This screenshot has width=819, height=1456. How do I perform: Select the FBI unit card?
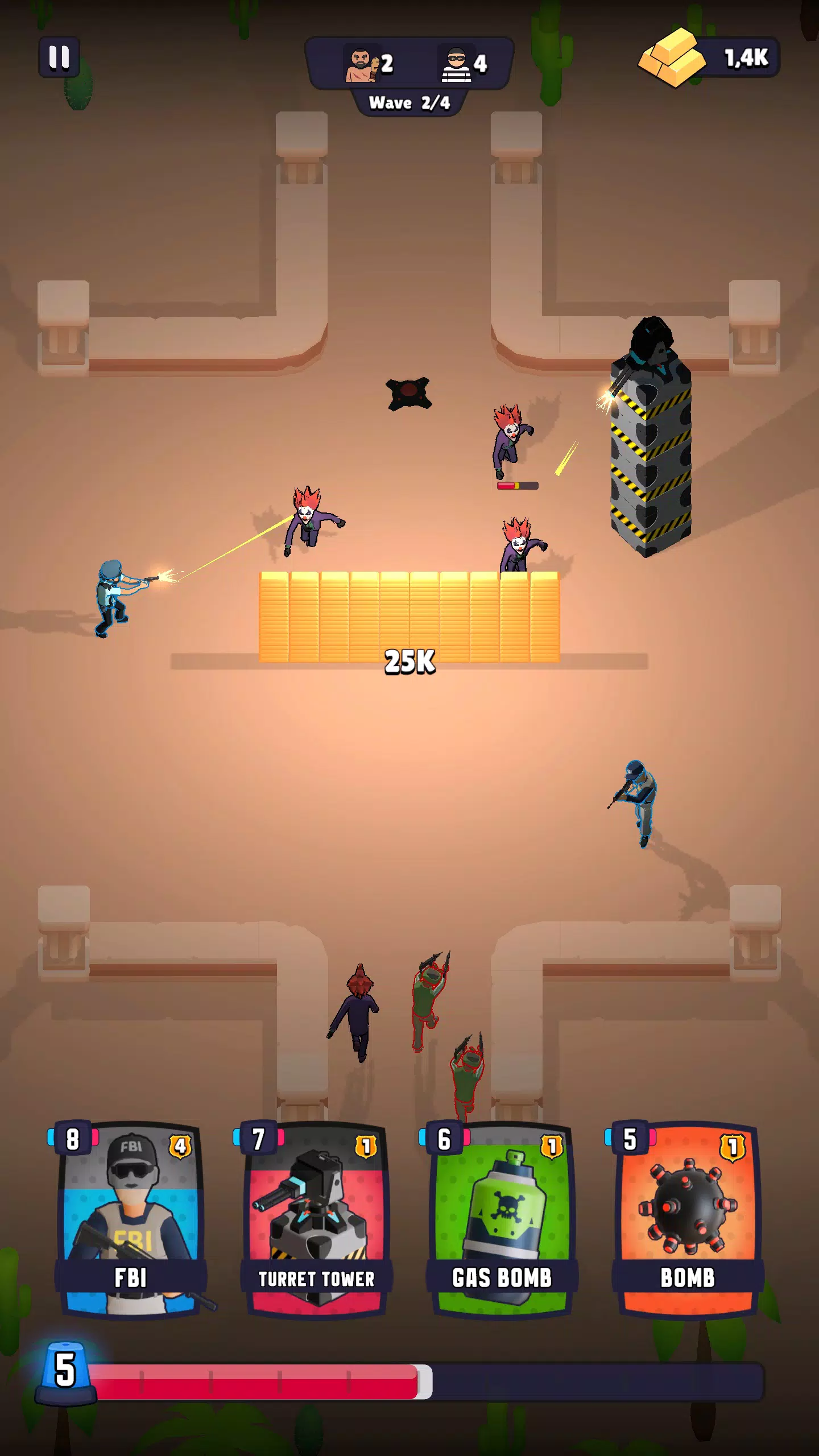131,1219
